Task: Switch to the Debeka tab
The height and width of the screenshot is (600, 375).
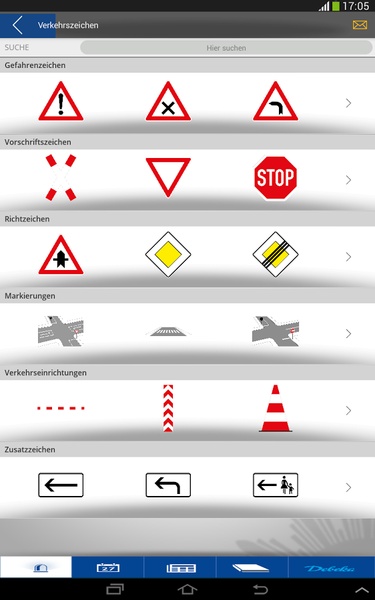Action: pos(331,567)
